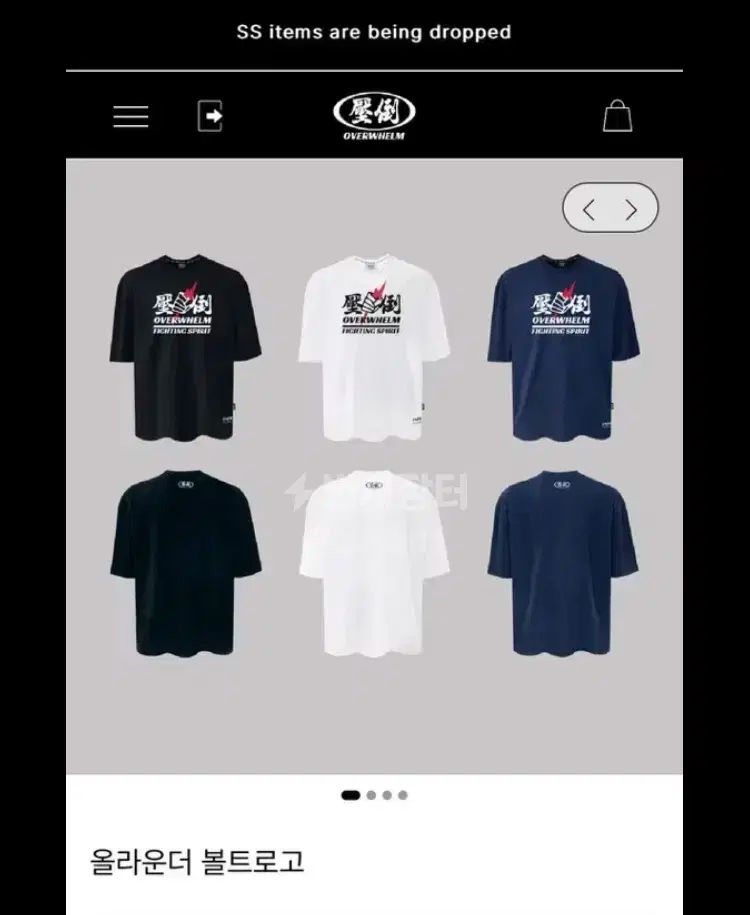Go to Overwhelm home via logo
Image resolution: width=750 pixels, height=915 pixels.
point(374,116)
